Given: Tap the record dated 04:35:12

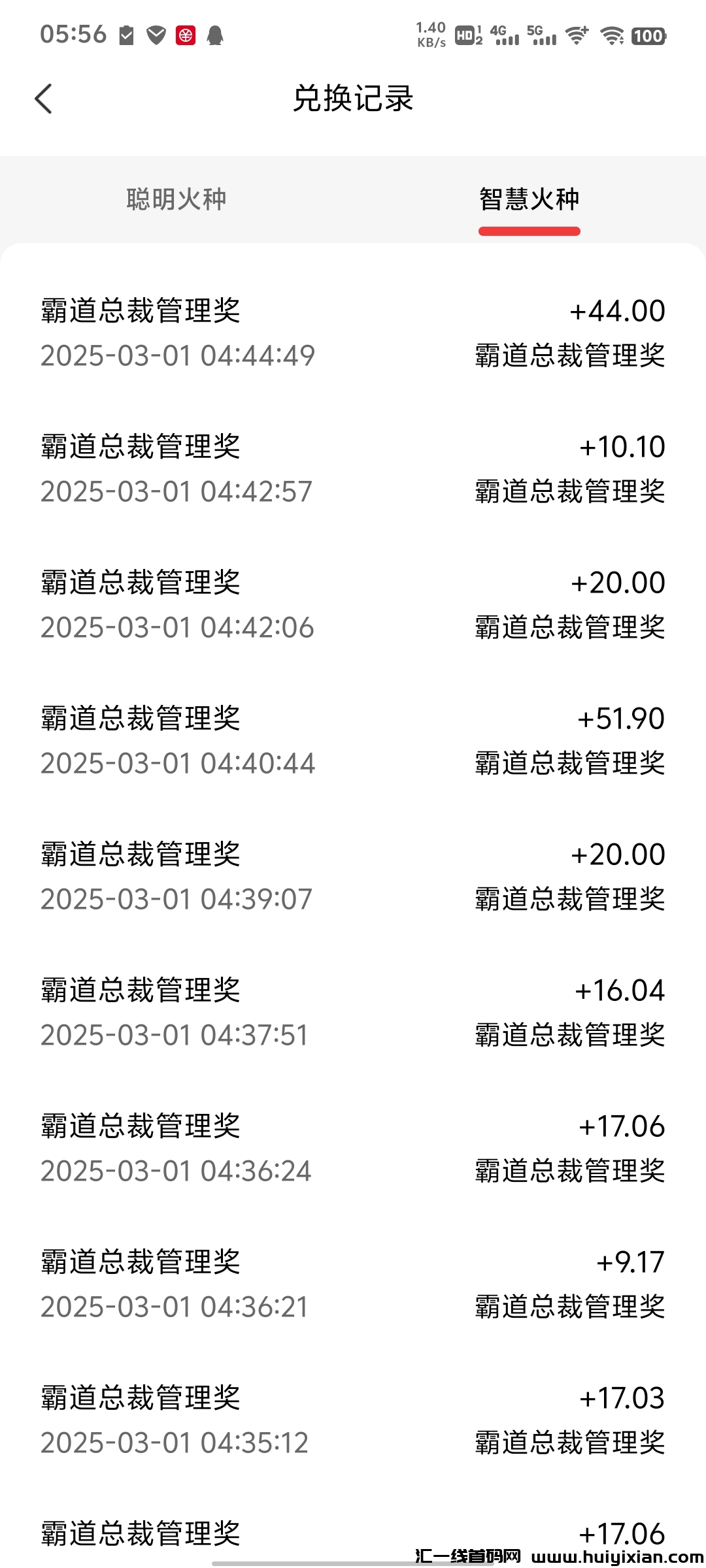Looking at the screenshot, I should pyautogui.click(x=353, y=1419).
